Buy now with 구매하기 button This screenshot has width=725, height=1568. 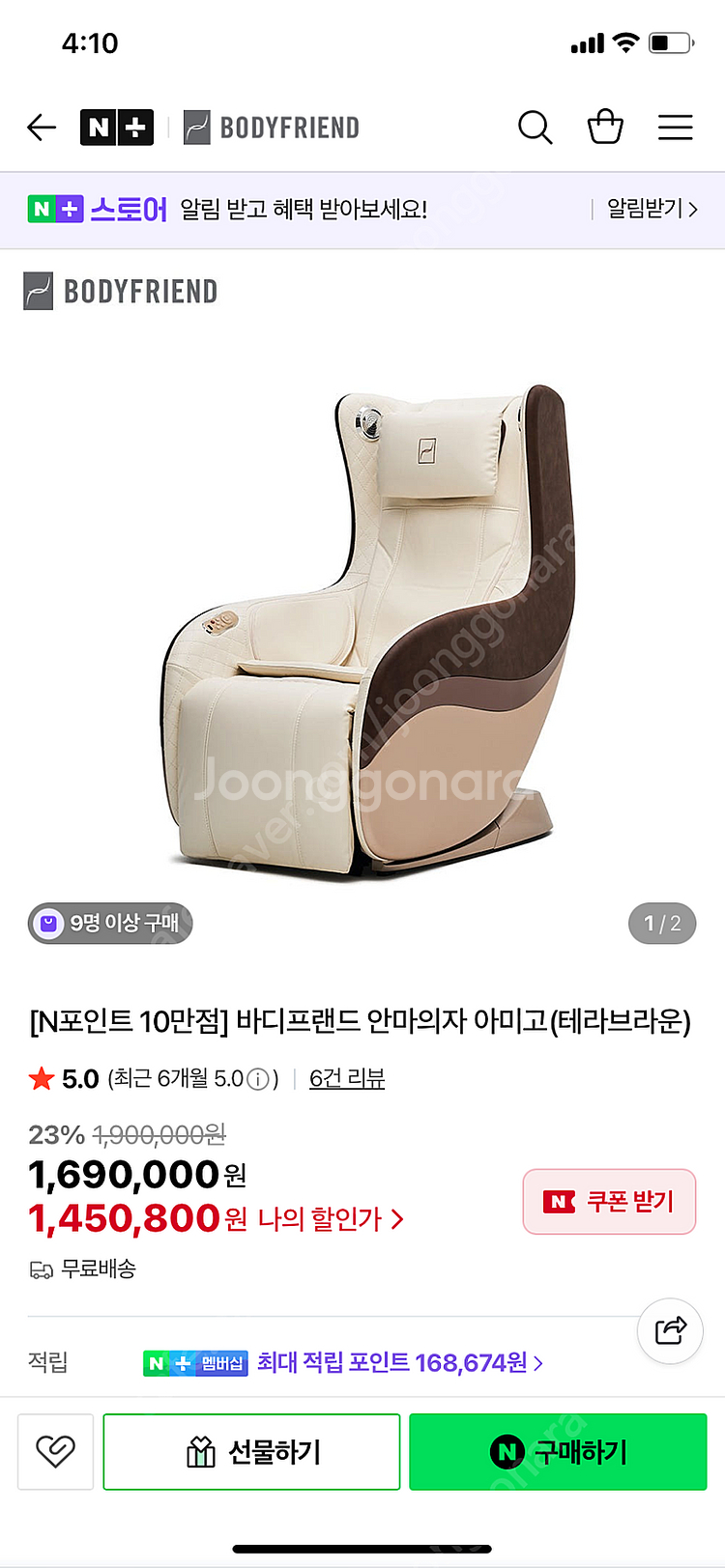coord(558,1451)
